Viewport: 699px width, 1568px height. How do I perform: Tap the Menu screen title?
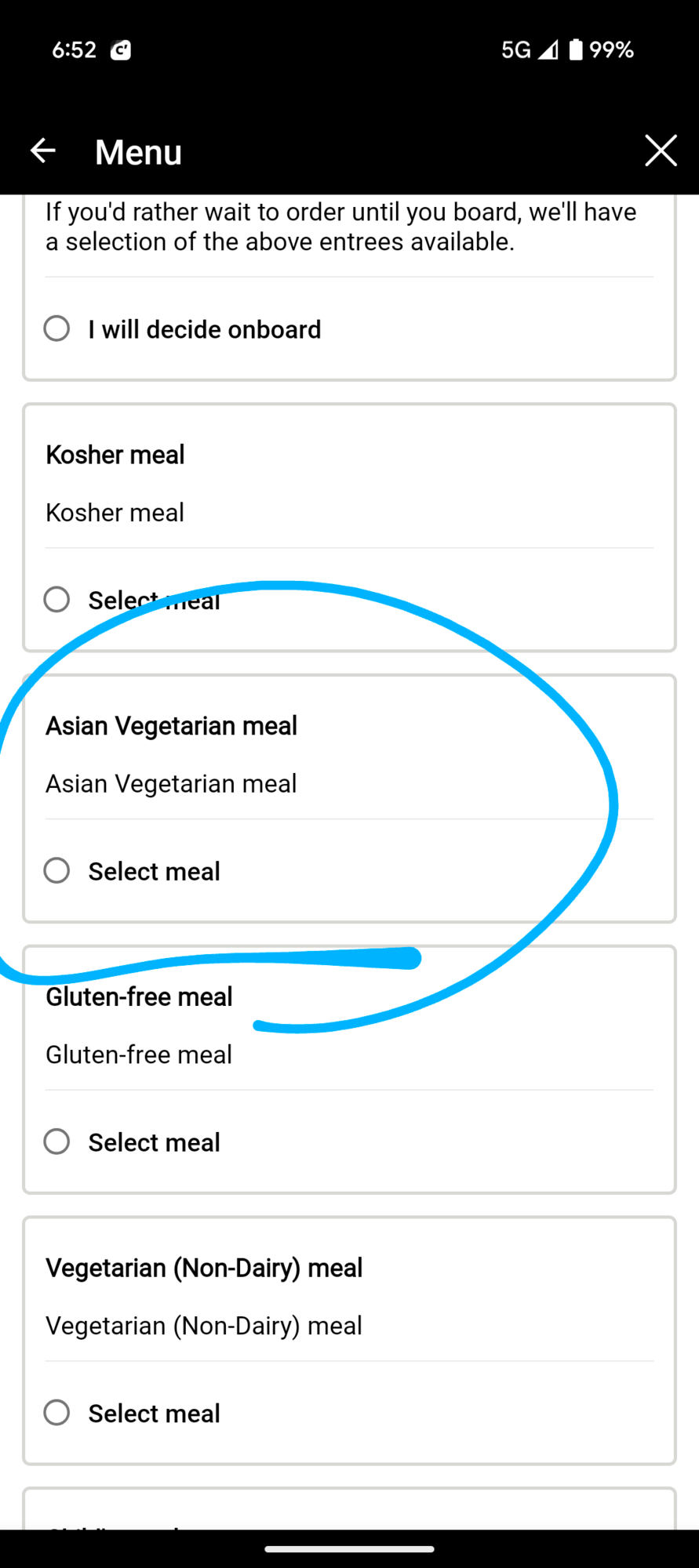(138, 151)
